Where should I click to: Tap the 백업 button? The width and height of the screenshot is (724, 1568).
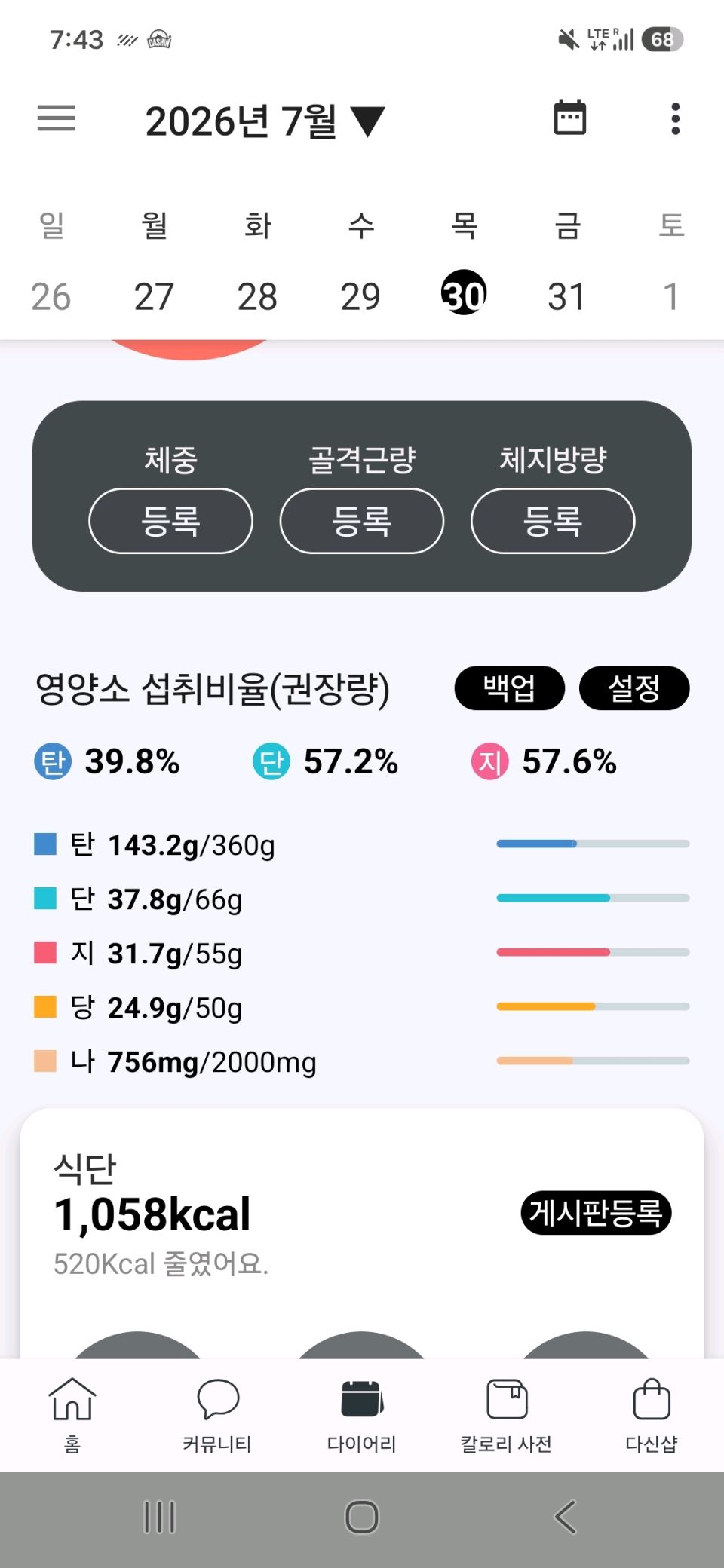click(510, 688)
